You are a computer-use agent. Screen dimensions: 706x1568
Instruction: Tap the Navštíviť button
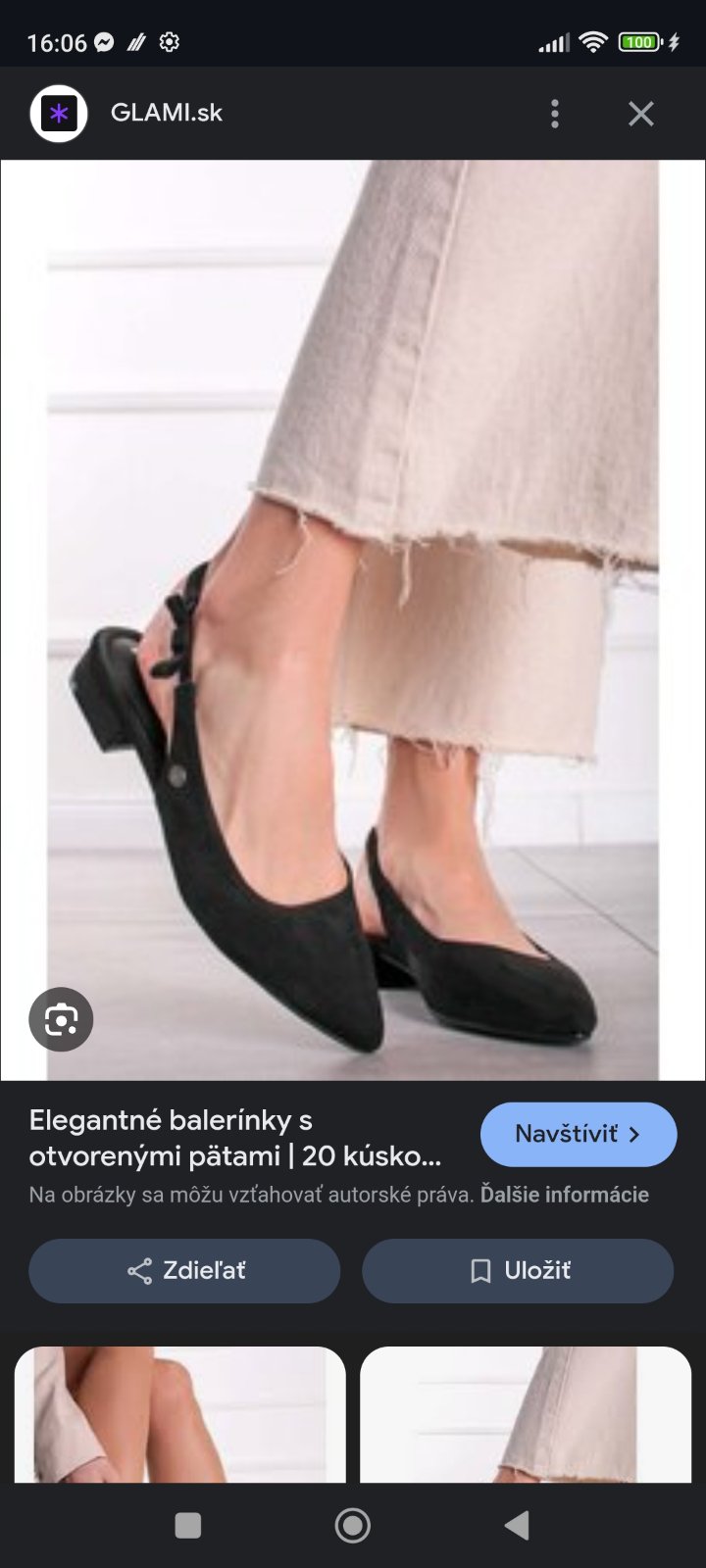click(579, 1134)
